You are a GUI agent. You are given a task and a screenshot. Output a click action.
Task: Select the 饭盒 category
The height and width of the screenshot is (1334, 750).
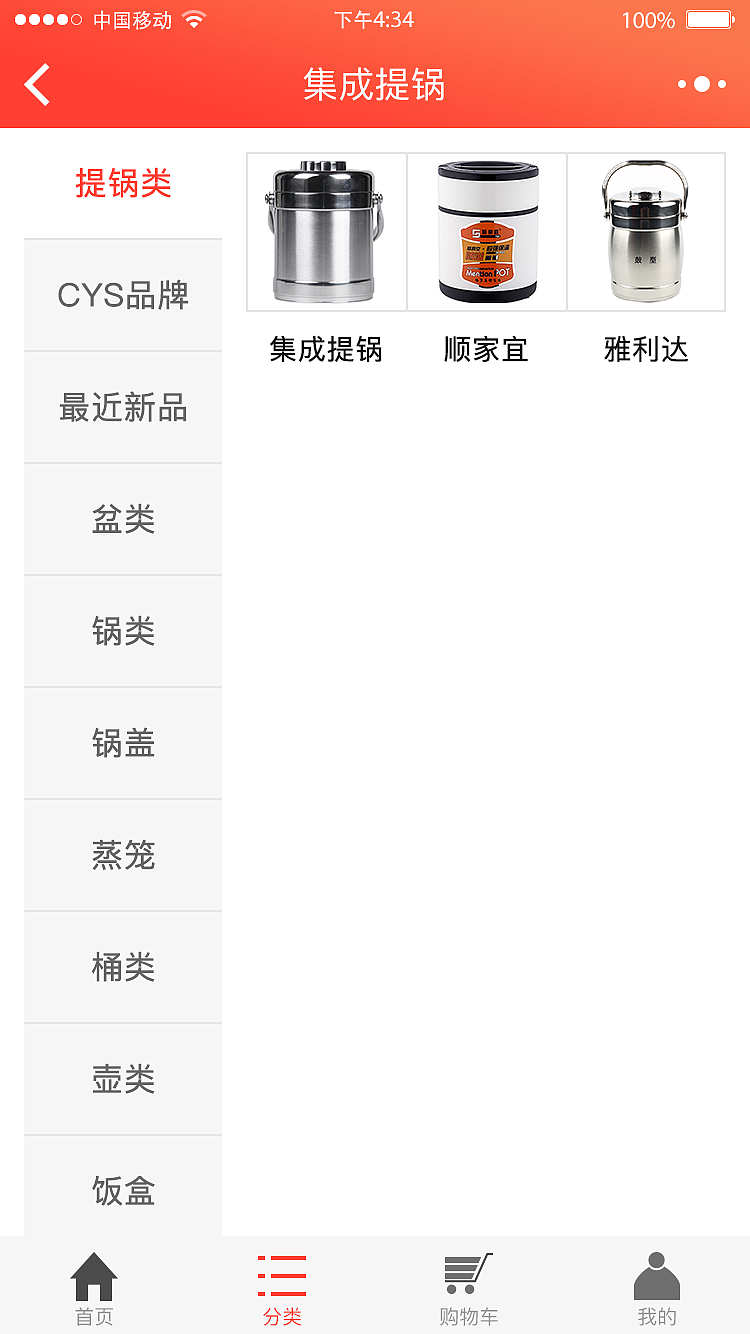(x=122, y=1191)
